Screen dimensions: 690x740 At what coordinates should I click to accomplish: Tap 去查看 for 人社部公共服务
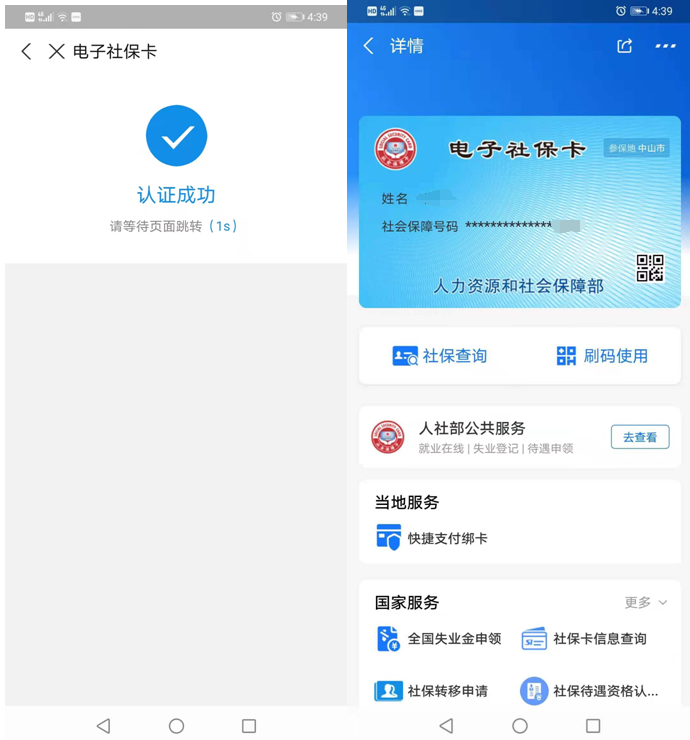pos(639,437)
